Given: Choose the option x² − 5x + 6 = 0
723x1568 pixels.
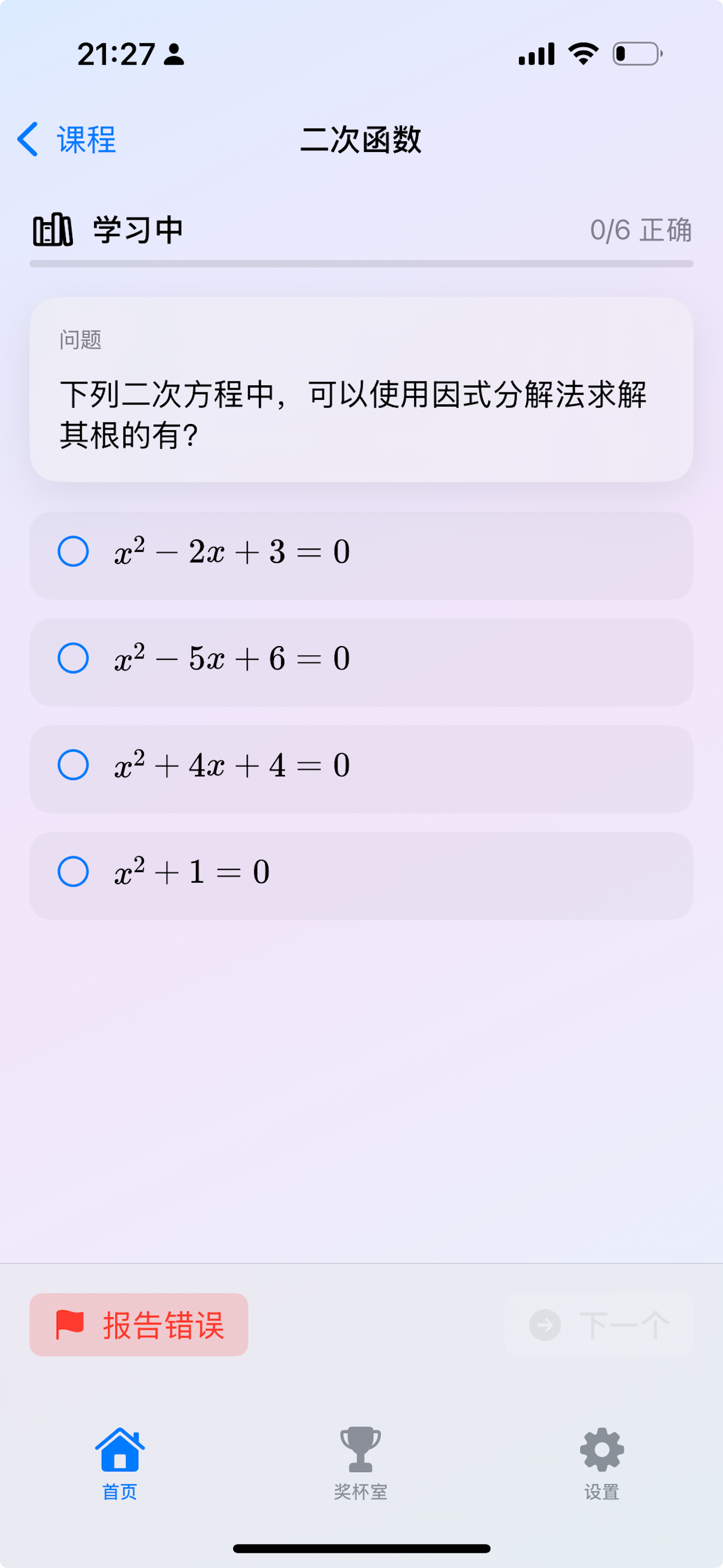Looking at the screenshot, I should pos(73,658).
